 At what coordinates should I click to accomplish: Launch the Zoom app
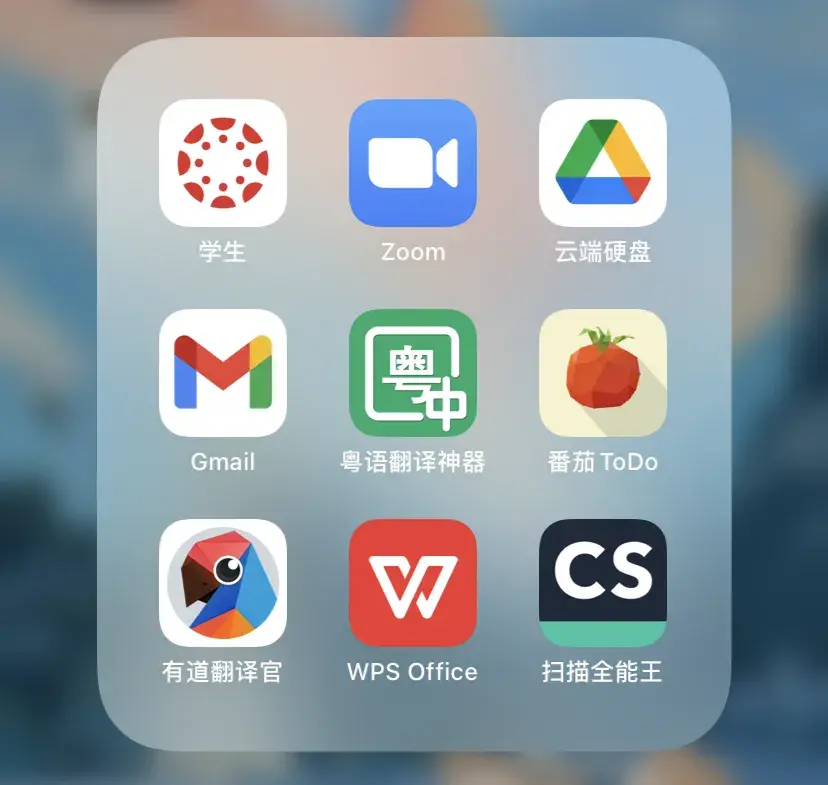point(413,163)
